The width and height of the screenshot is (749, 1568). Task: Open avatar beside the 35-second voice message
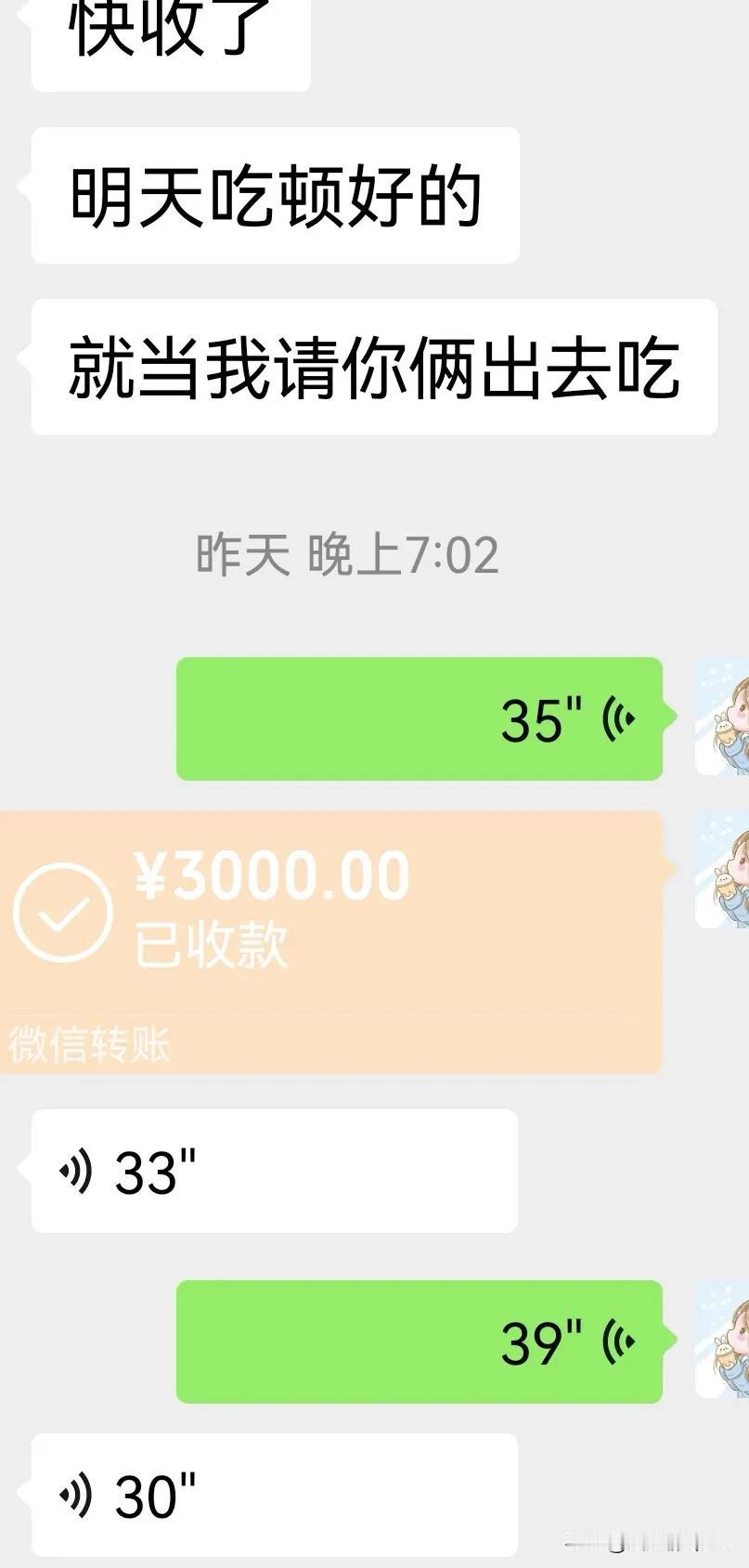click(723, 717)
